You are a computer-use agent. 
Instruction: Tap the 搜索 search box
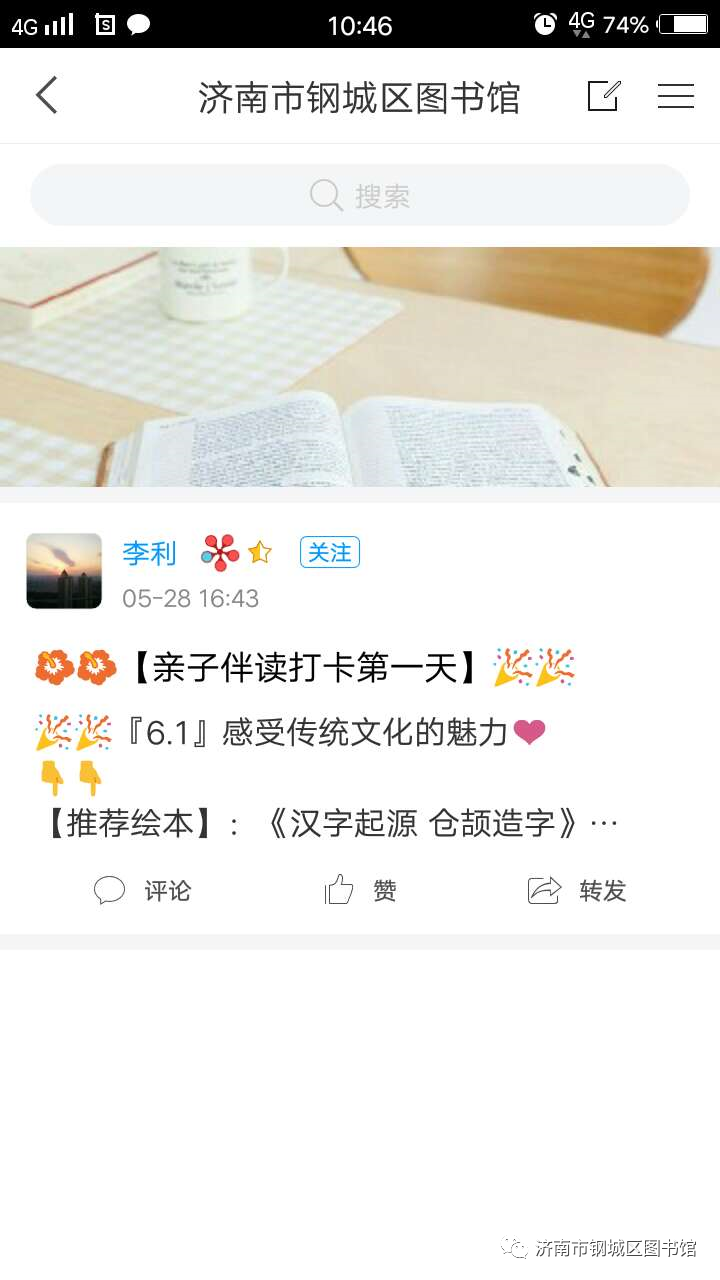pyautogui.click(x=360, y=195)
